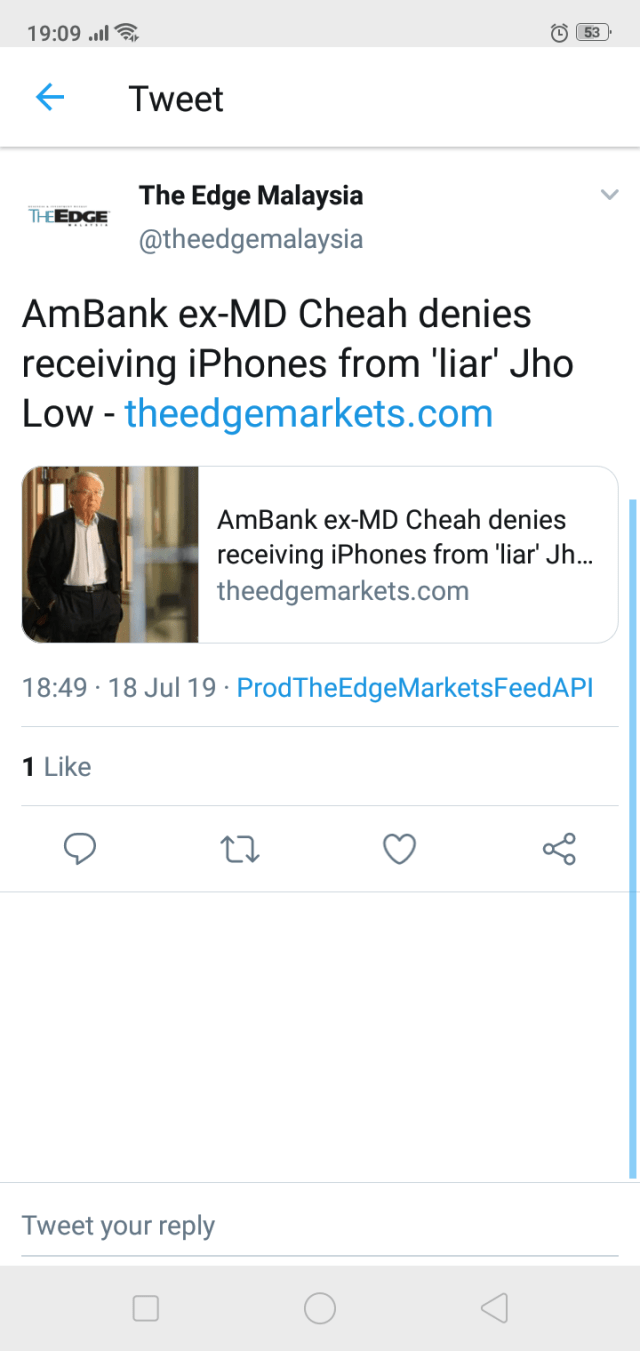The width and height of the screenshot is (640, 1351).
Task: Share this tweet
Action: click(x=559, y=849)
